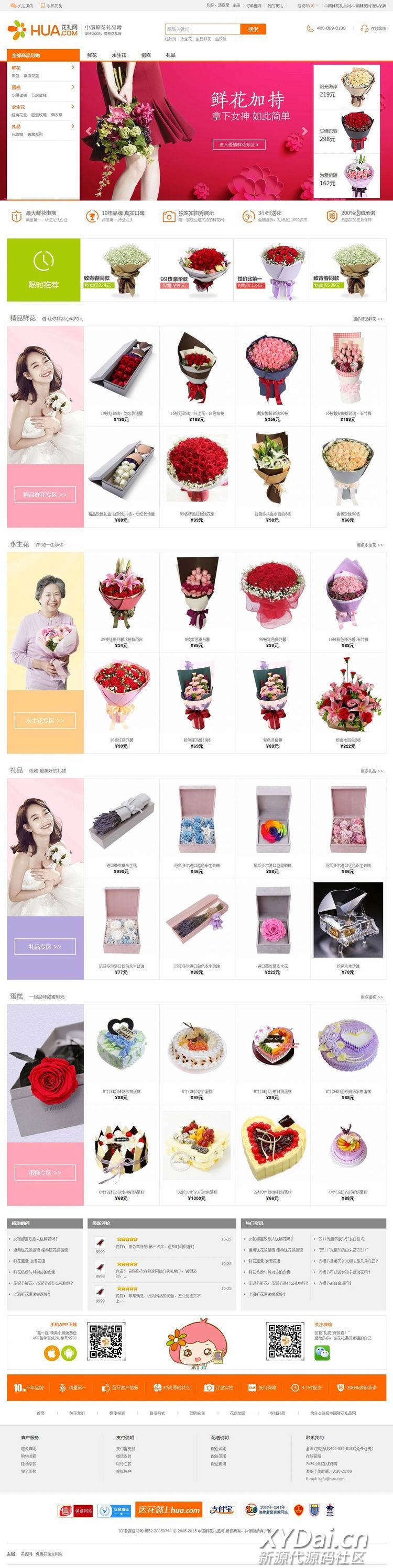Tap the 永生花专区 >> button
Image resolution: width=393 pixels, height=1568 pixels.
point(45,720)
